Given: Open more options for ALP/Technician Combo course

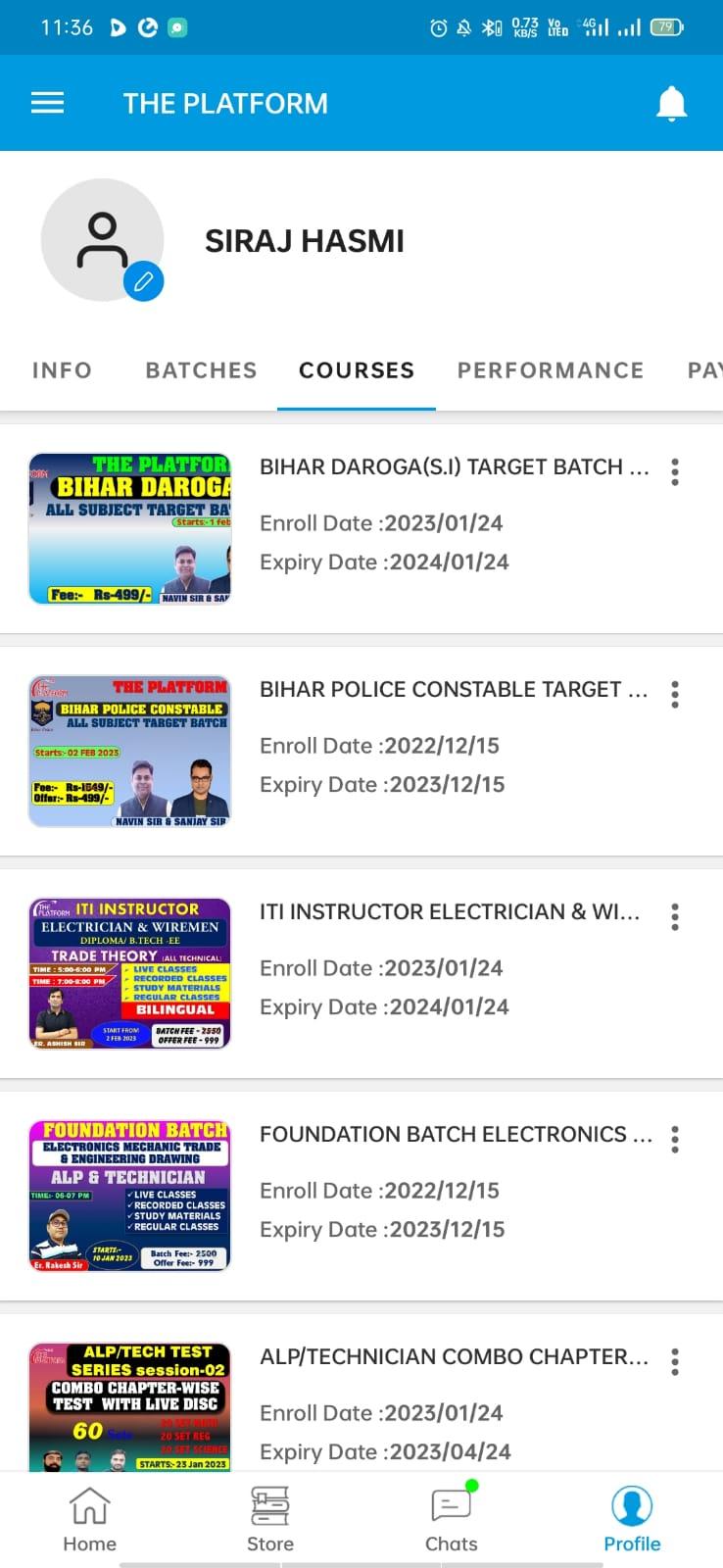Looking at the screenshot, I should pos(675,1361).
